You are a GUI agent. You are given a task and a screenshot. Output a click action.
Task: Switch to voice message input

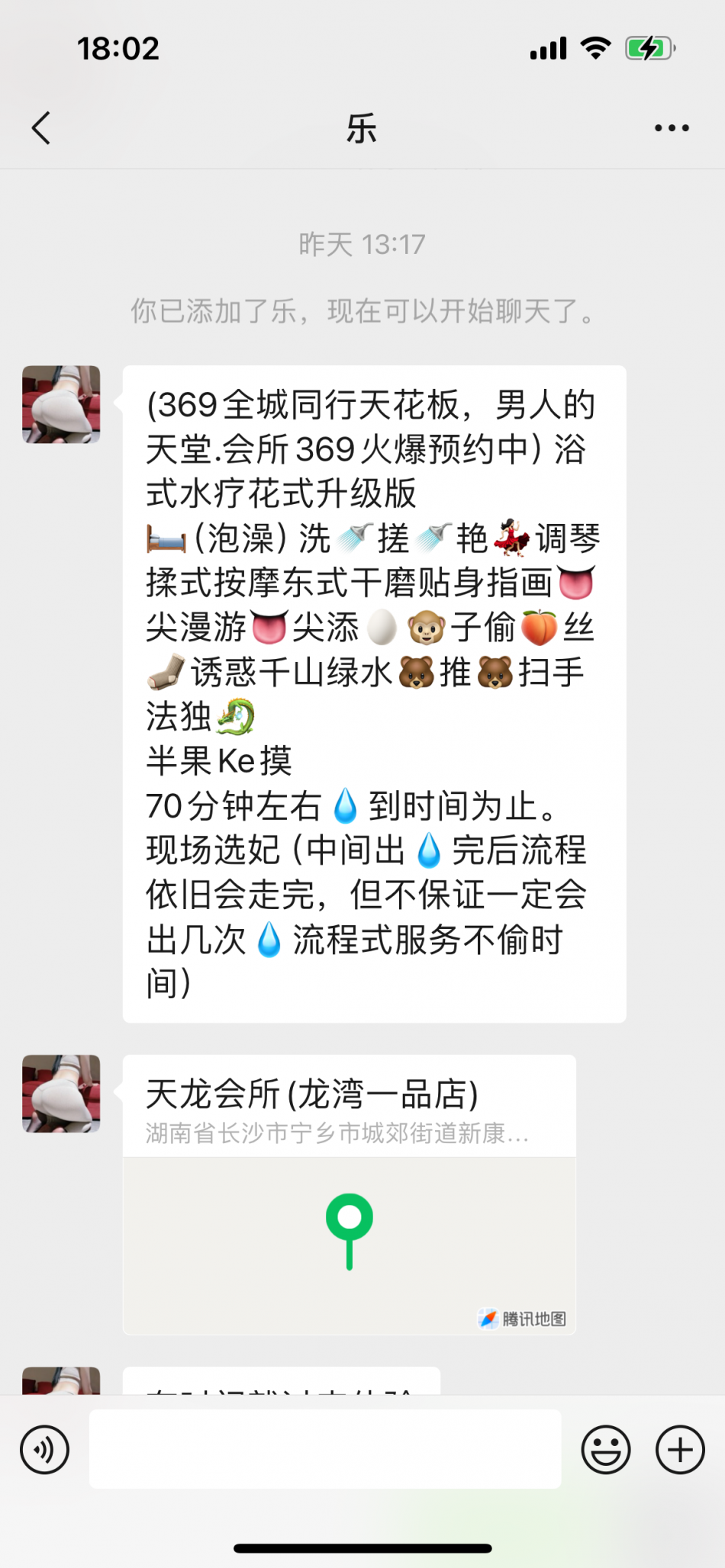[45, 1449]
